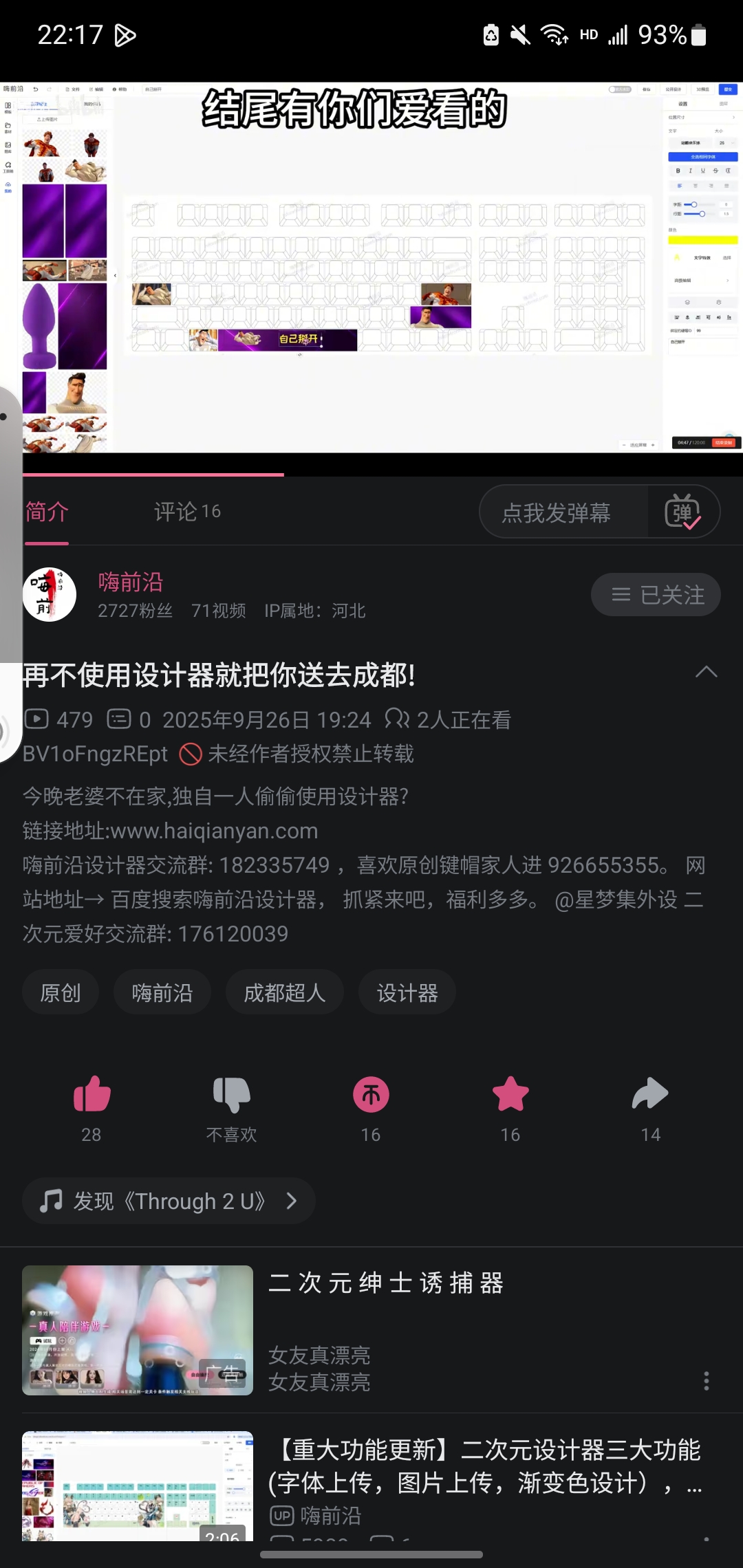The height and width of the screenshot is (1568, 743).
Task: Select the 成都超人 tag chip
Action: [x=285, y=992]
